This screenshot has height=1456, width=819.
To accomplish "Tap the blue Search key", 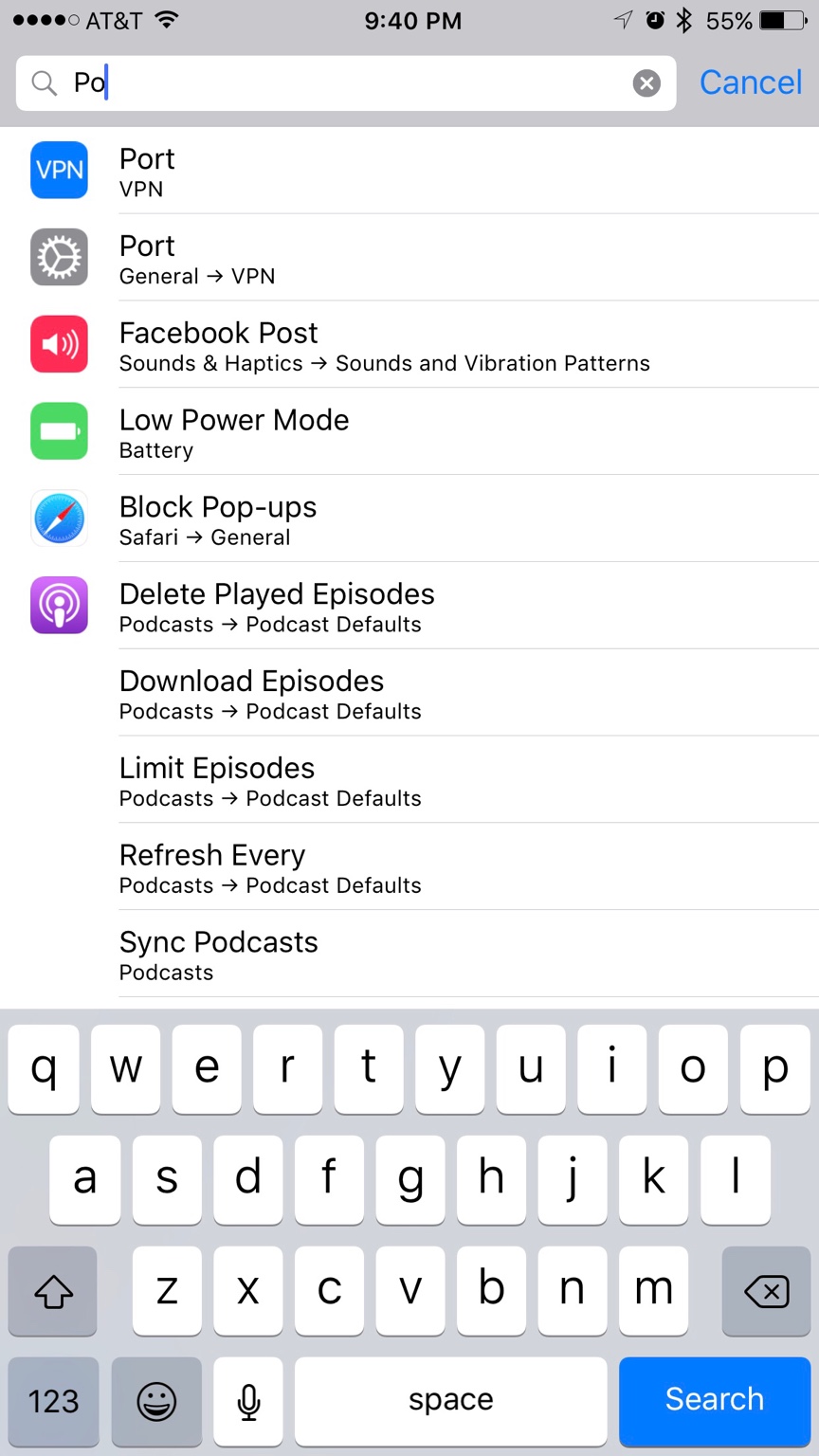I will pyautogui.click(x=715, y=1400).
